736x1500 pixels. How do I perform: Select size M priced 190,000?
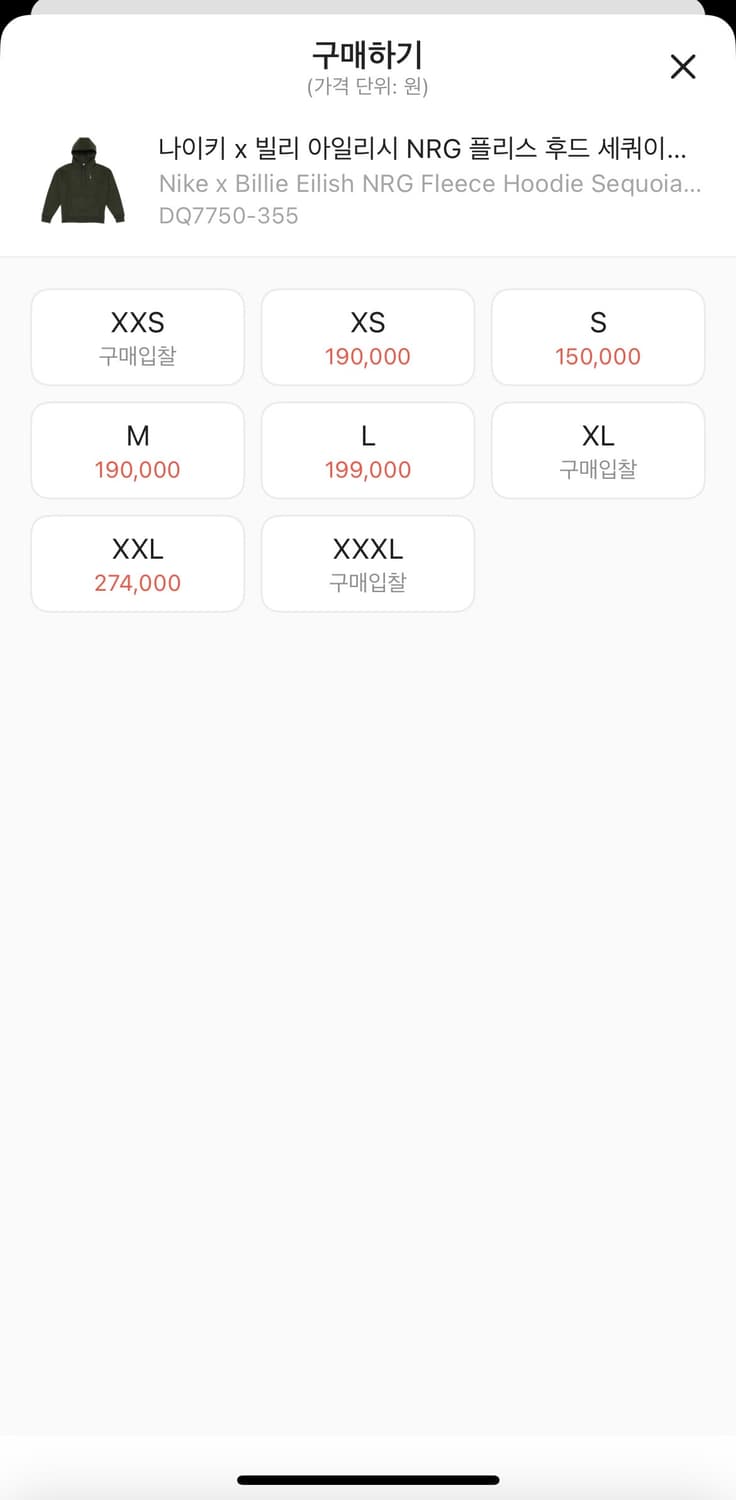(137, 450)
